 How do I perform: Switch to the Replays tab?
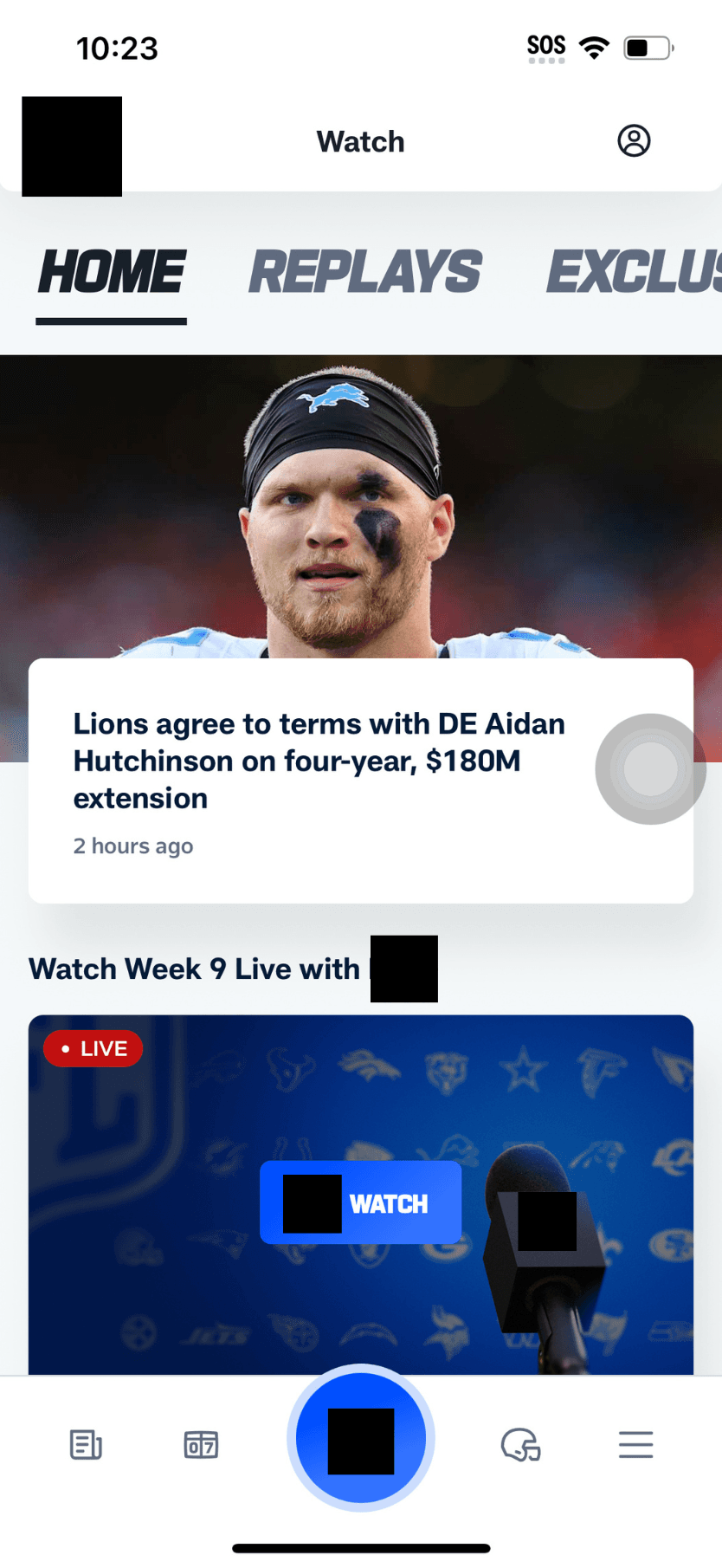coord(364,272)
